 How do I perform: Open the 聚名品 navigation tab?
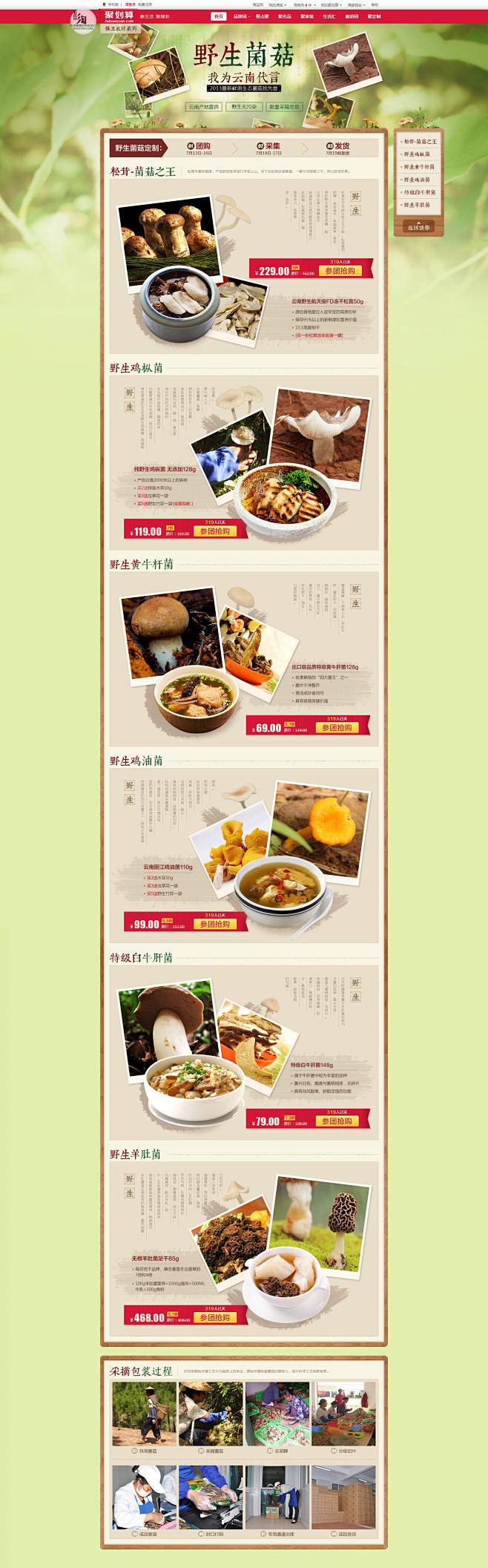285,16
